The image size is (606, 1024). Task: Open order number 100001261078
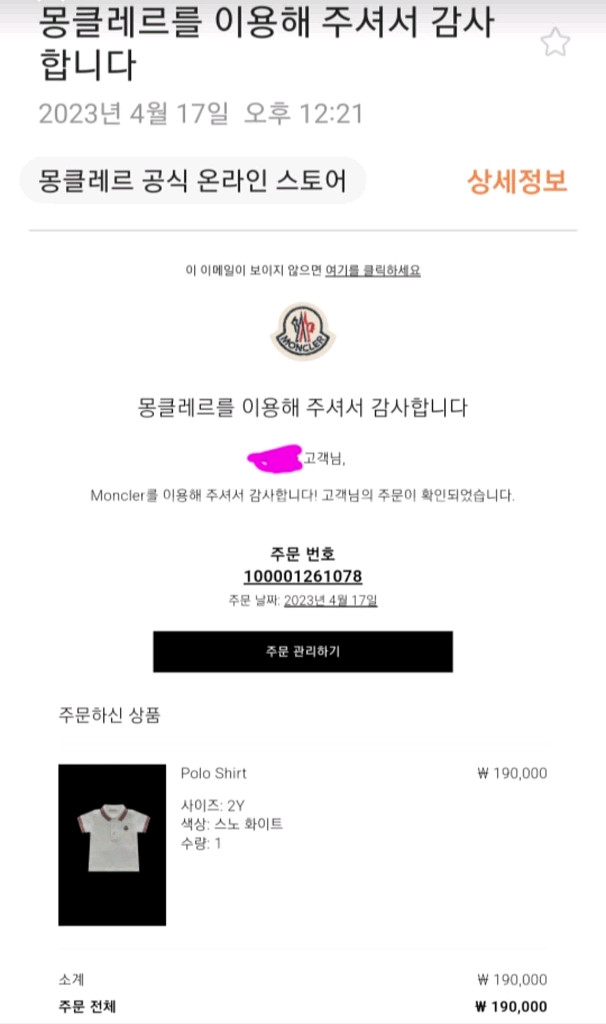coord(303,577)
